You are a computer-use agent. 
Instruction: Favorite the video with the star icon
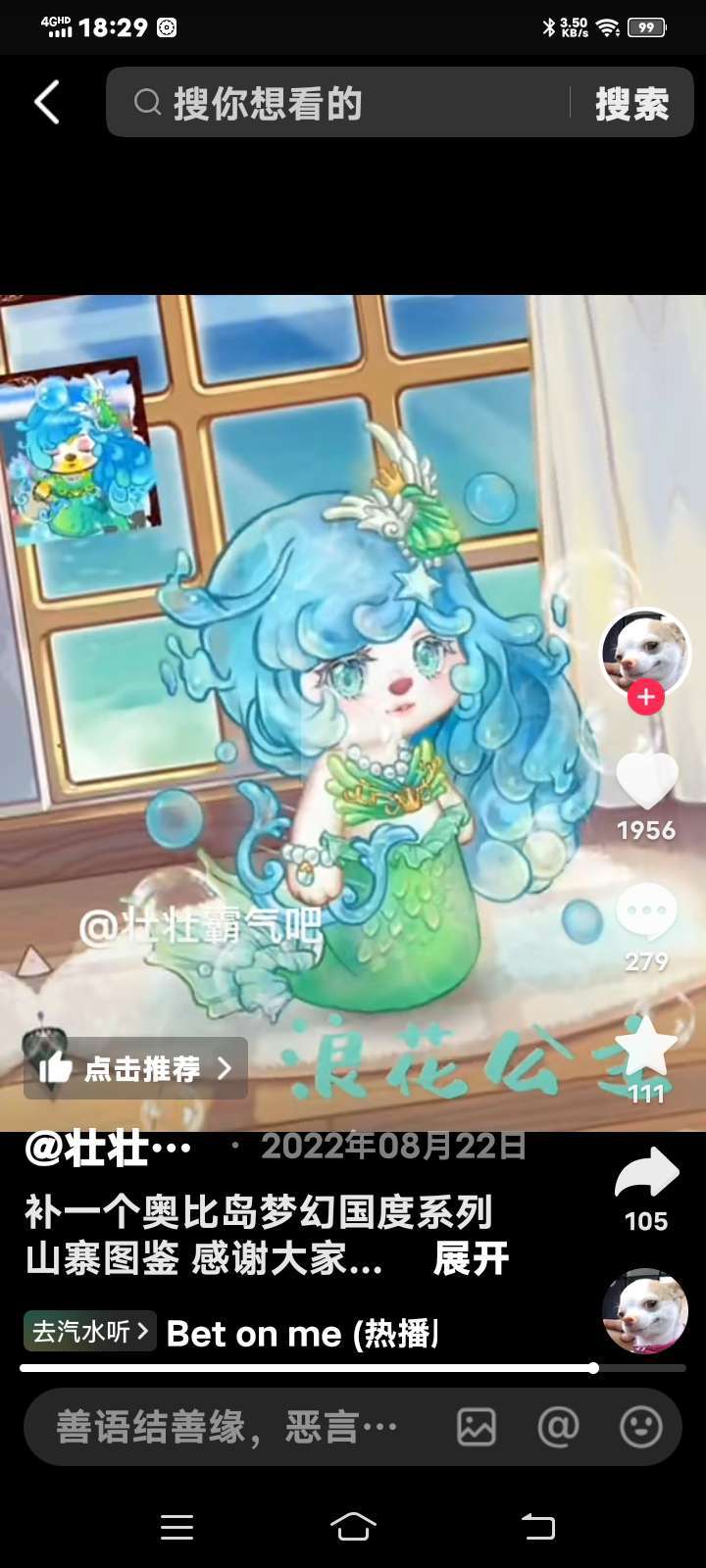646,1046
